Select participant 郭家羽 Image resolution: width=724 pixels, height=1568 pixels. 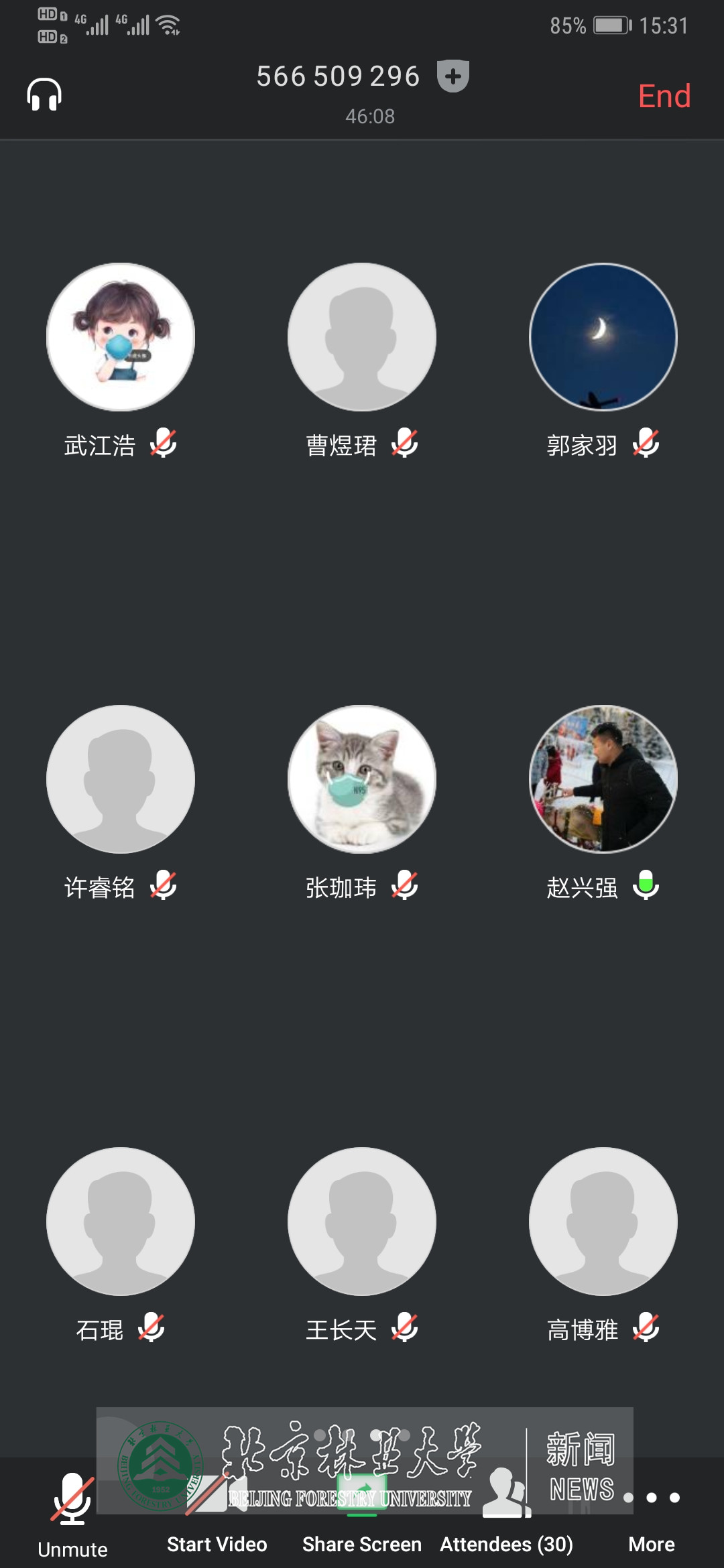(x=603, y=337)
